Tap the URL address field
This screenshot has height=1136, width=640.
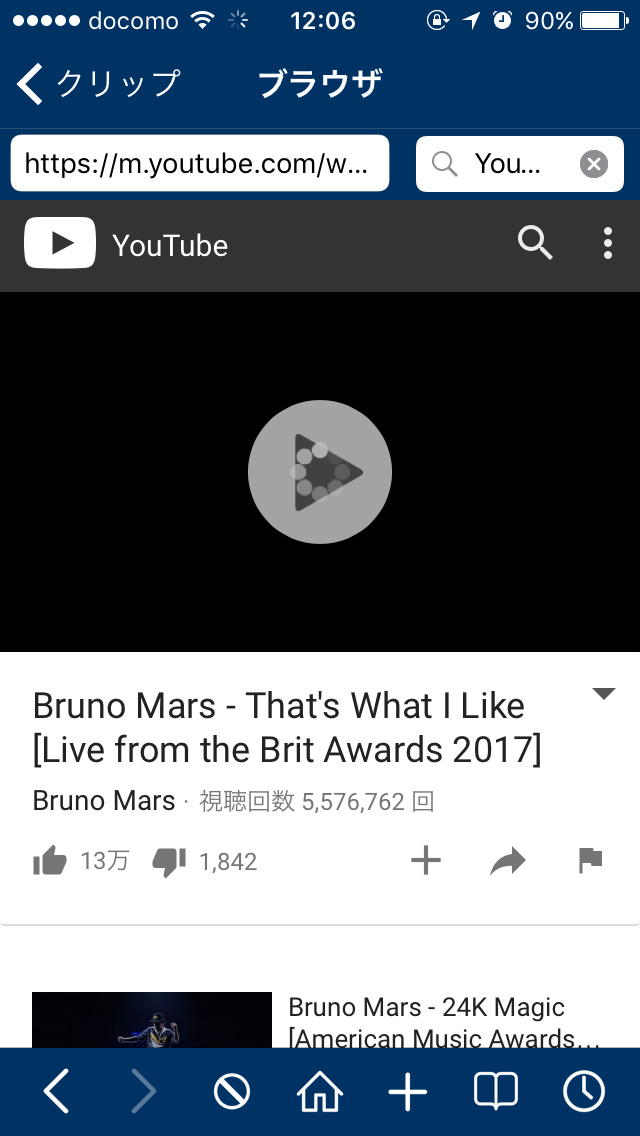200,164
